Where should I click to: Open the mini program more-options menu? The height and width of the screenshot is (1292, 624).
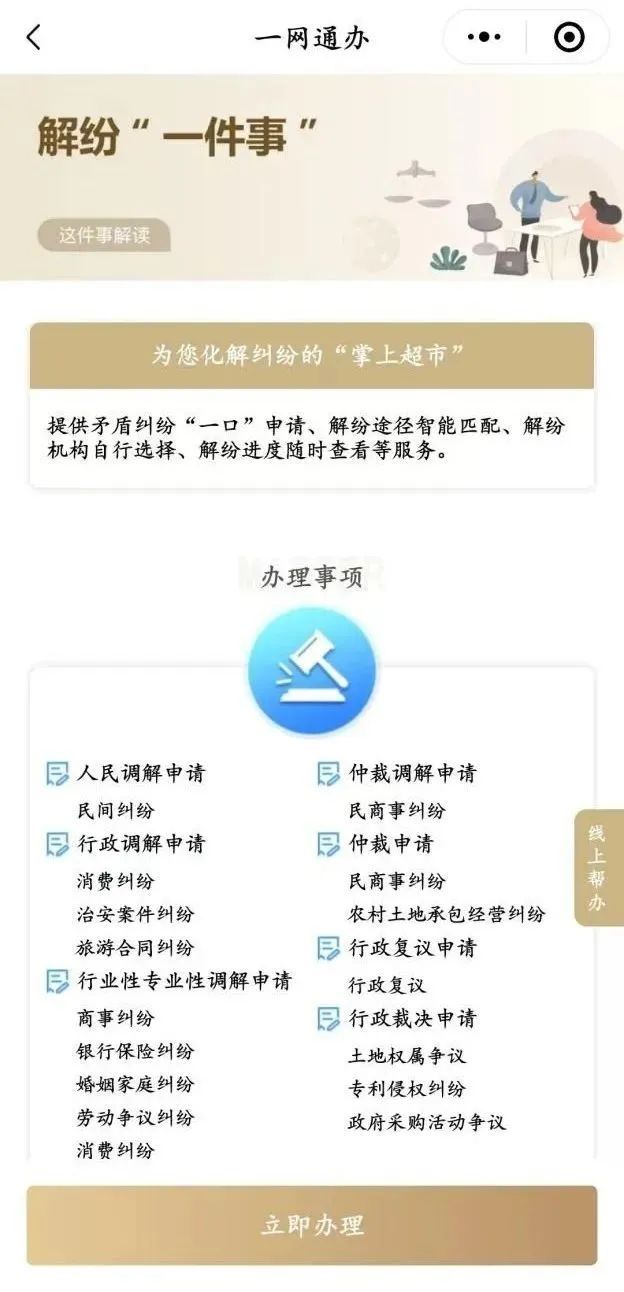485,38
